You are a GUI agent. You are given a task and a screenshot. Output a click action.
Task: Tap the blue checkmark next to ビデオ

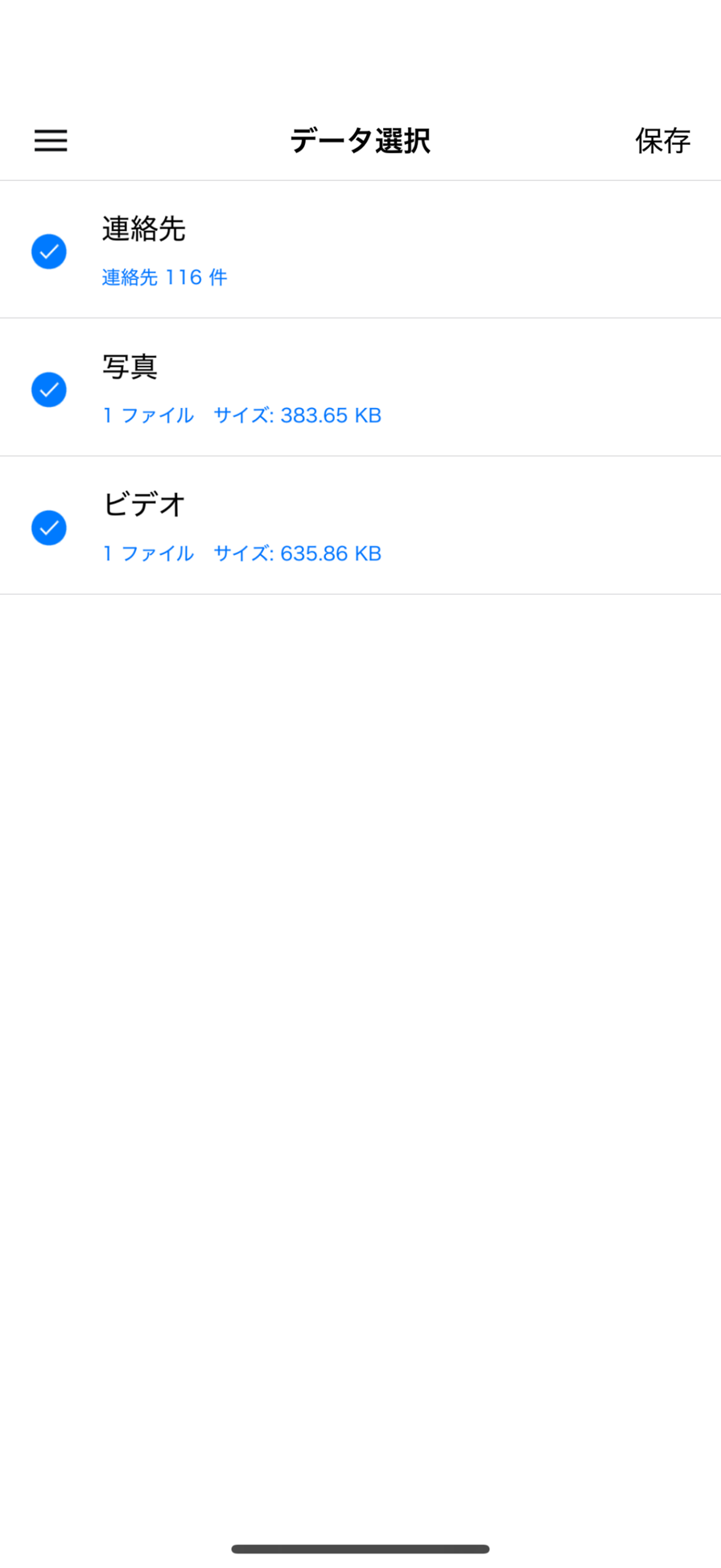[48, 528]
